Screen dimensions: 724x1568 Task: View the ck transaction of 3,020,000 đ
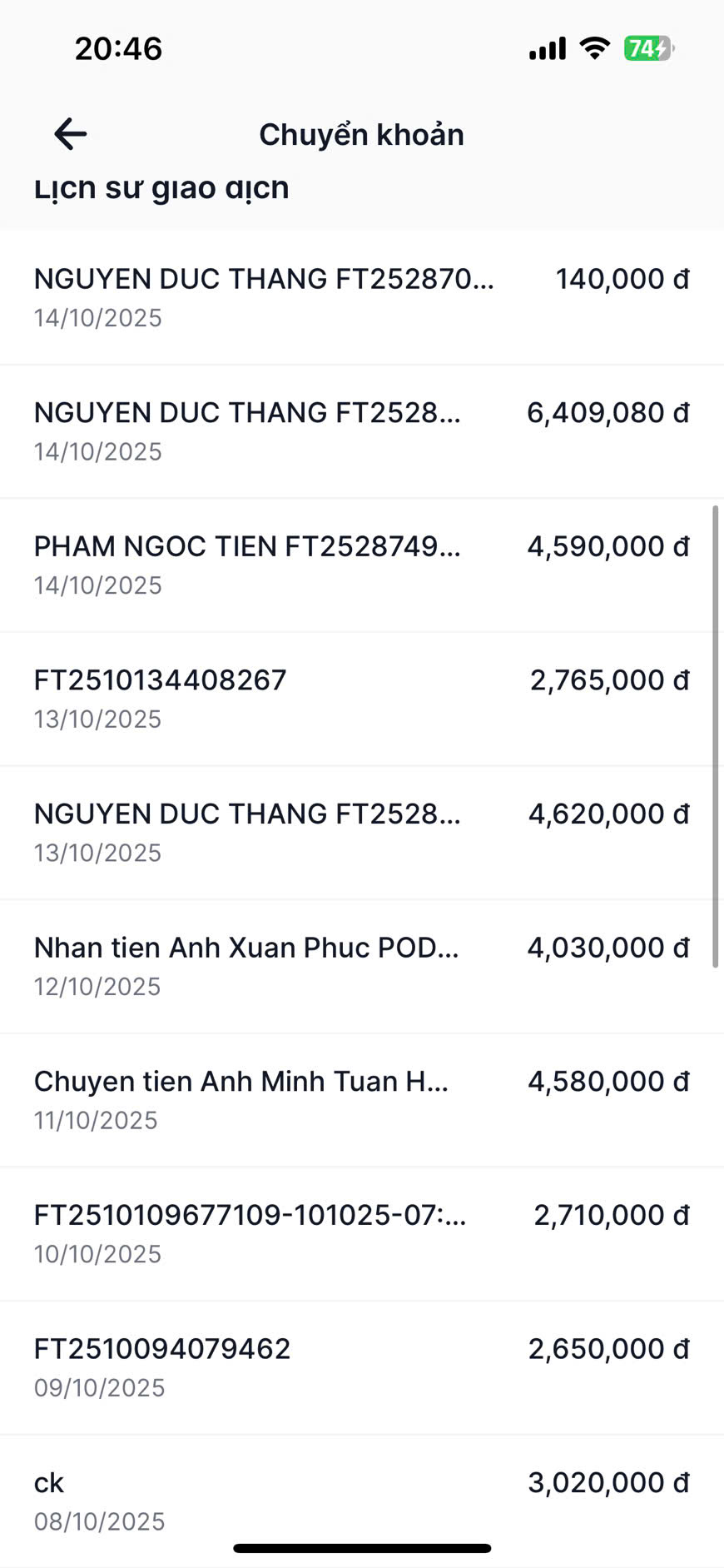(361, 1500)
